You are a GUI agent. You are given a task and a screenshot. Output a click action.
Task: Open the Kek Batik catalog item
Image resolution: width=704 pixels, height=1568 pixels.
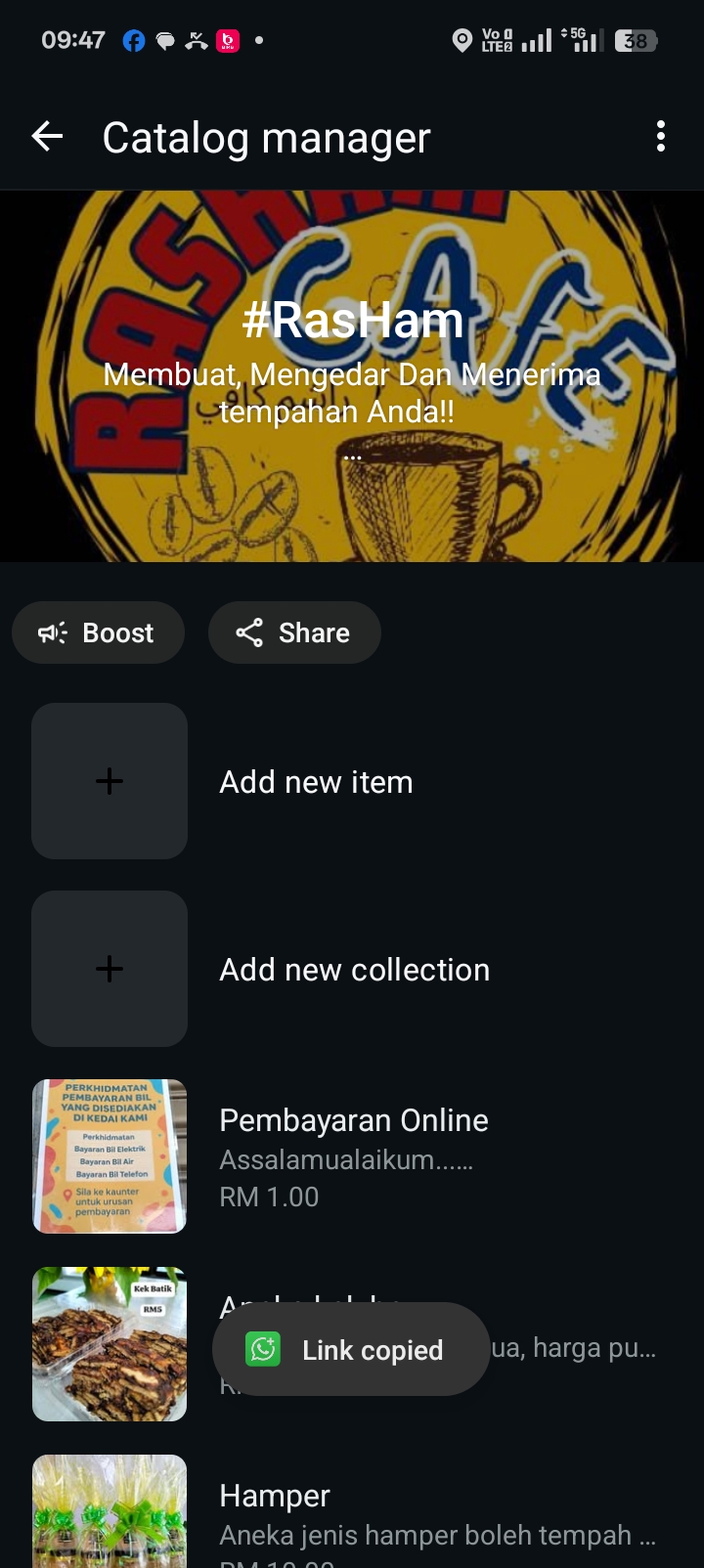pos(110,1344)
